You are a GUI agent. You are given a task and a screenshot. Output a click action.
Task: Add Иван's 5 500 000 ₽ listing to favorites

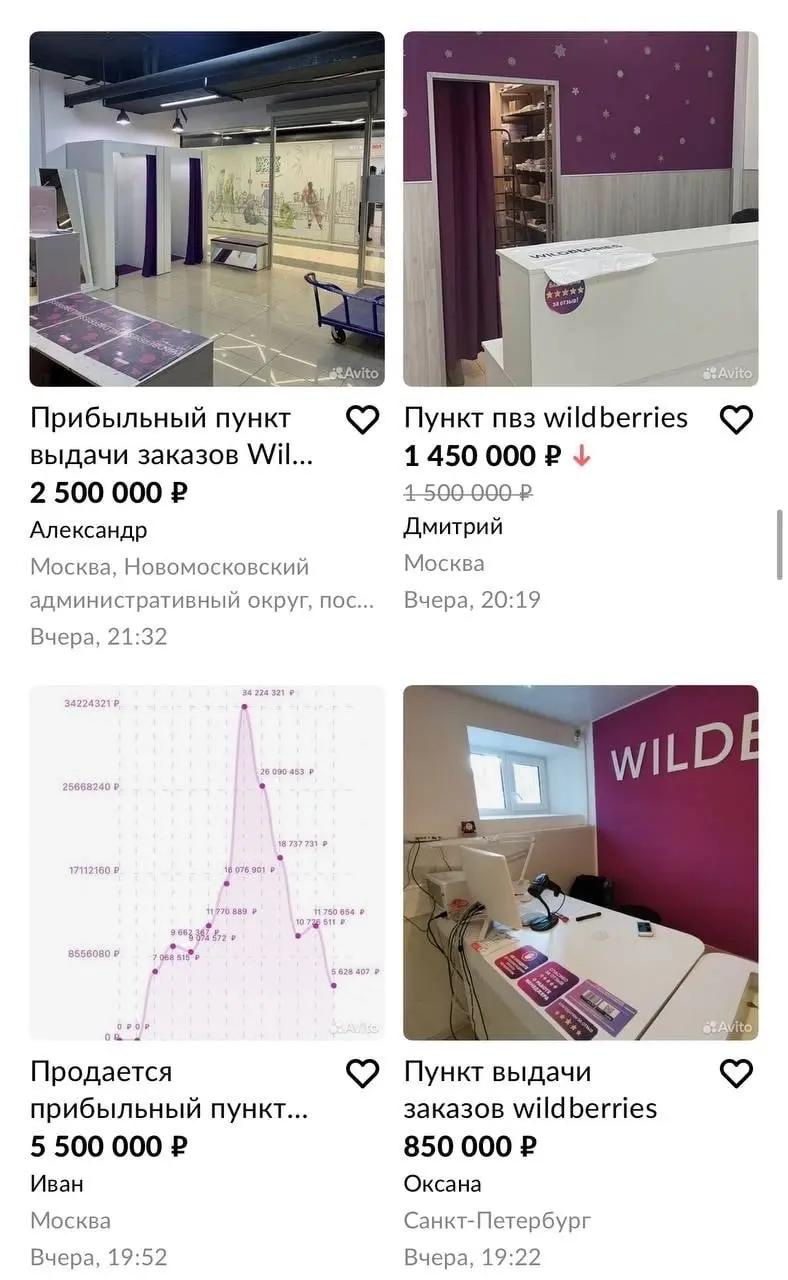click(x=362, y=1073)
